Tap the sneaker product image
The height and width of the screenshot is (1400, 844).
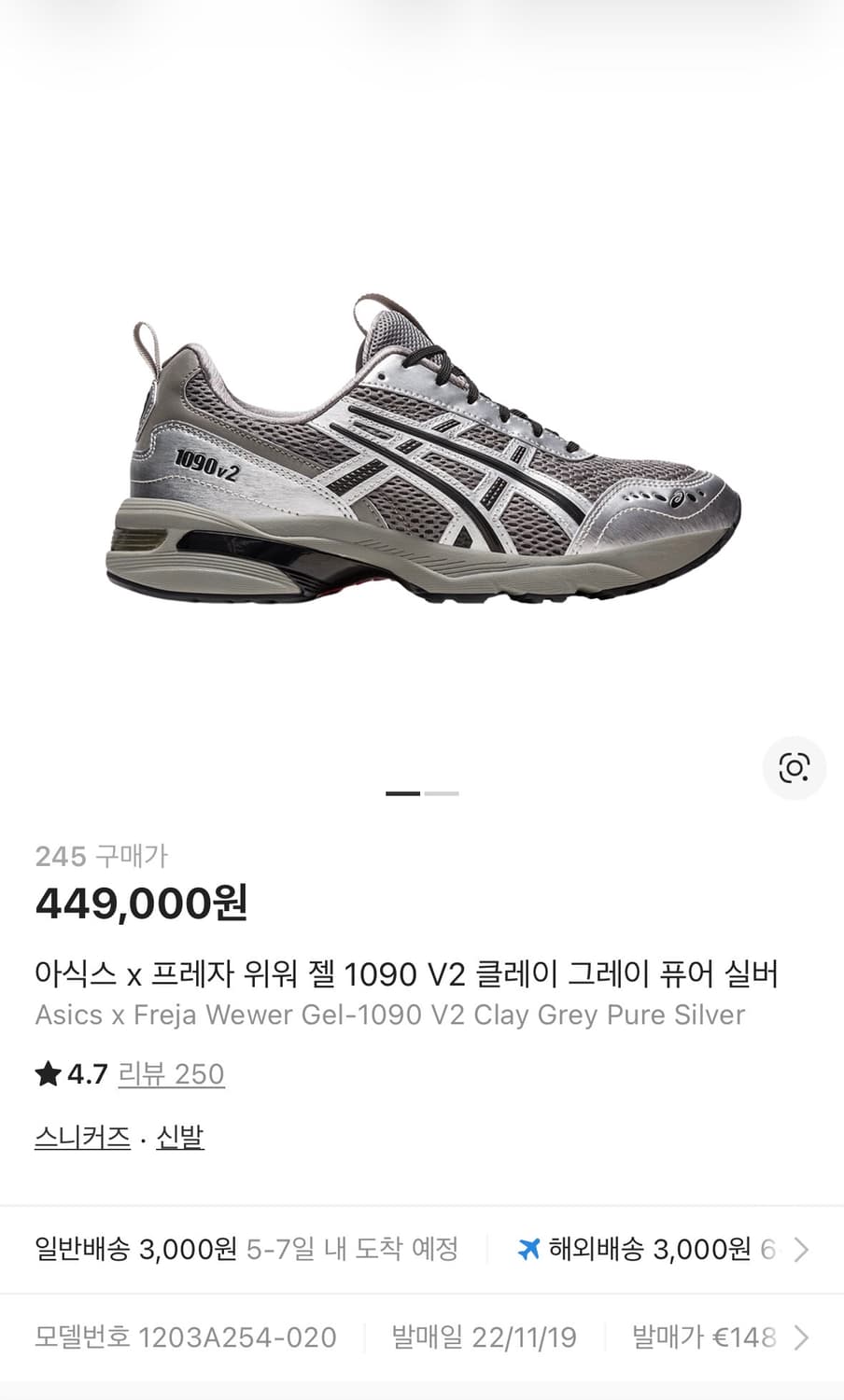click(420, 448)
